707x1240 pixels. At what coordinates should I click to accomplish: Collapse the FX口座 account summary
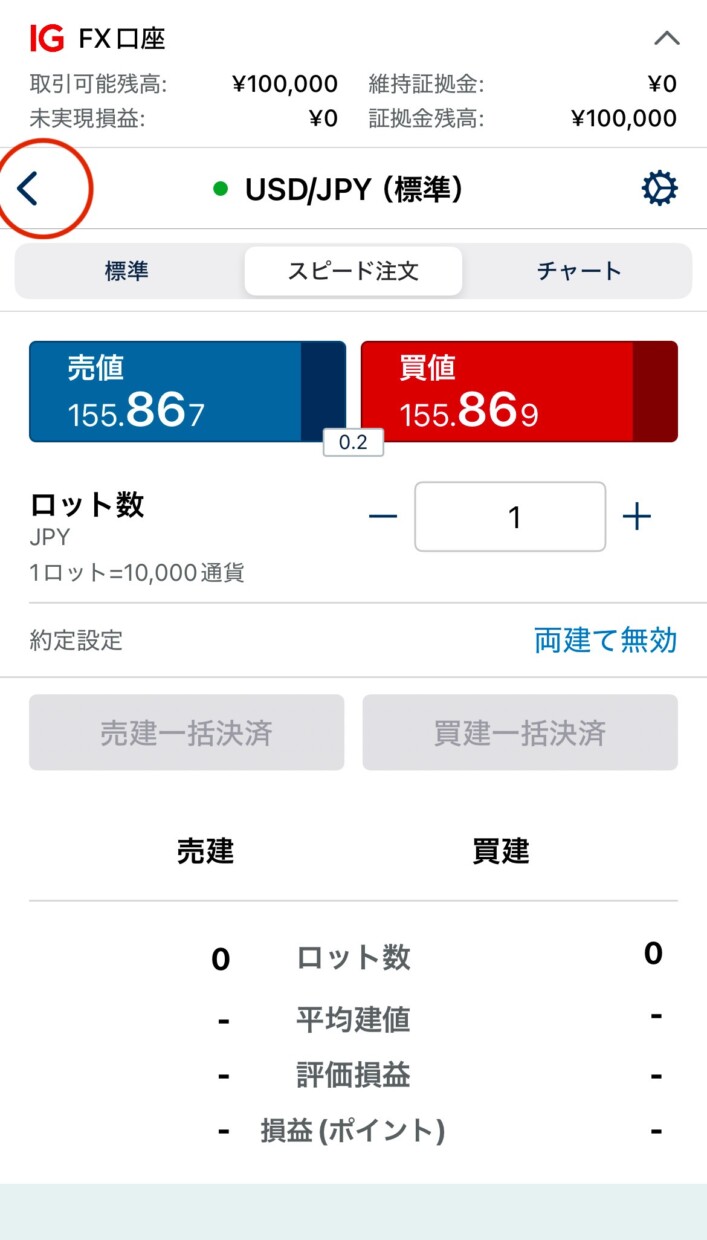pos(666,39)
